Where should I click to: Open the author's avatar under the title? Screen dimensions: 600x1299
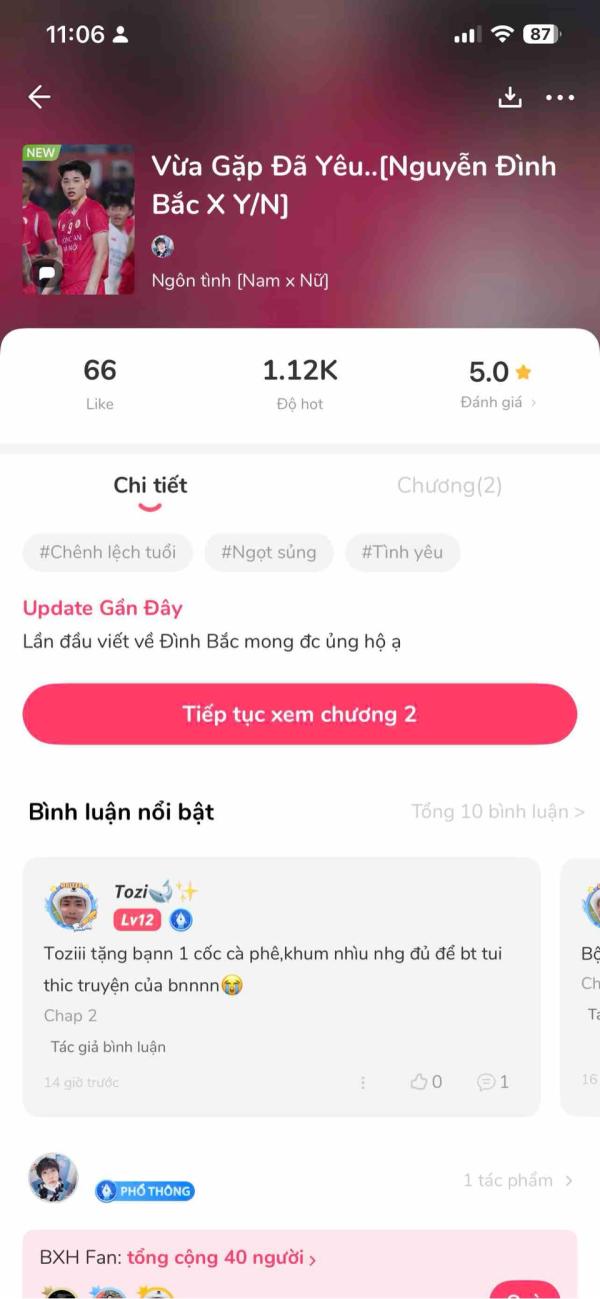(163, 247)
